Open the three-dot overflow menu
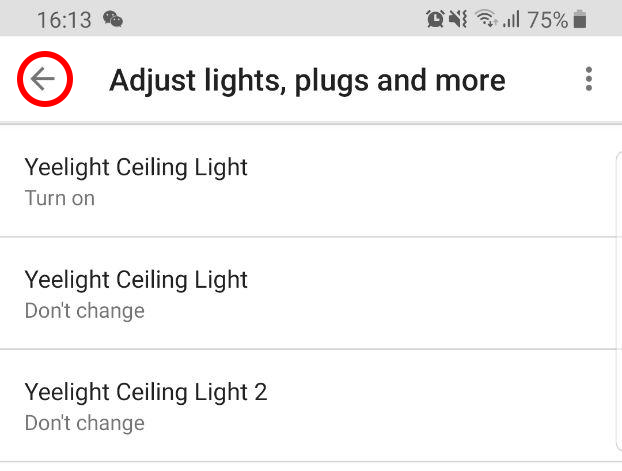622x471 pixels. pyautogui.click(x=589, y=79)
